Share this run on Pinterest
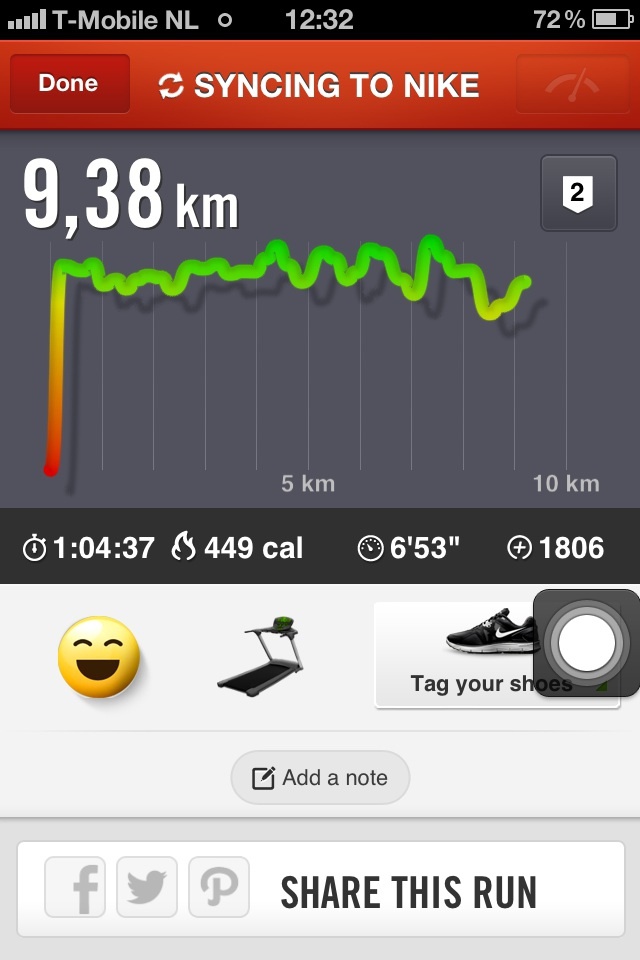640x960 pixels. tap(219, 887)
